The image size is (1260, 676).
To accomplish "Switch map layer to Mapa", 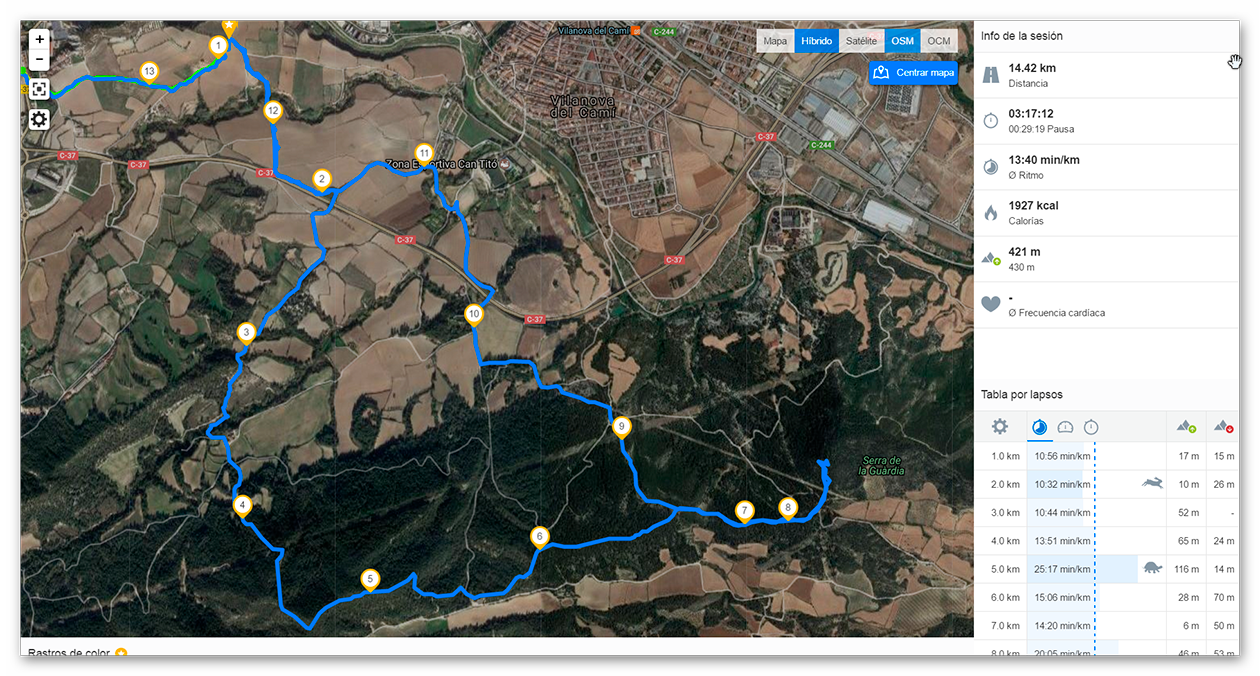I will 775,41.
